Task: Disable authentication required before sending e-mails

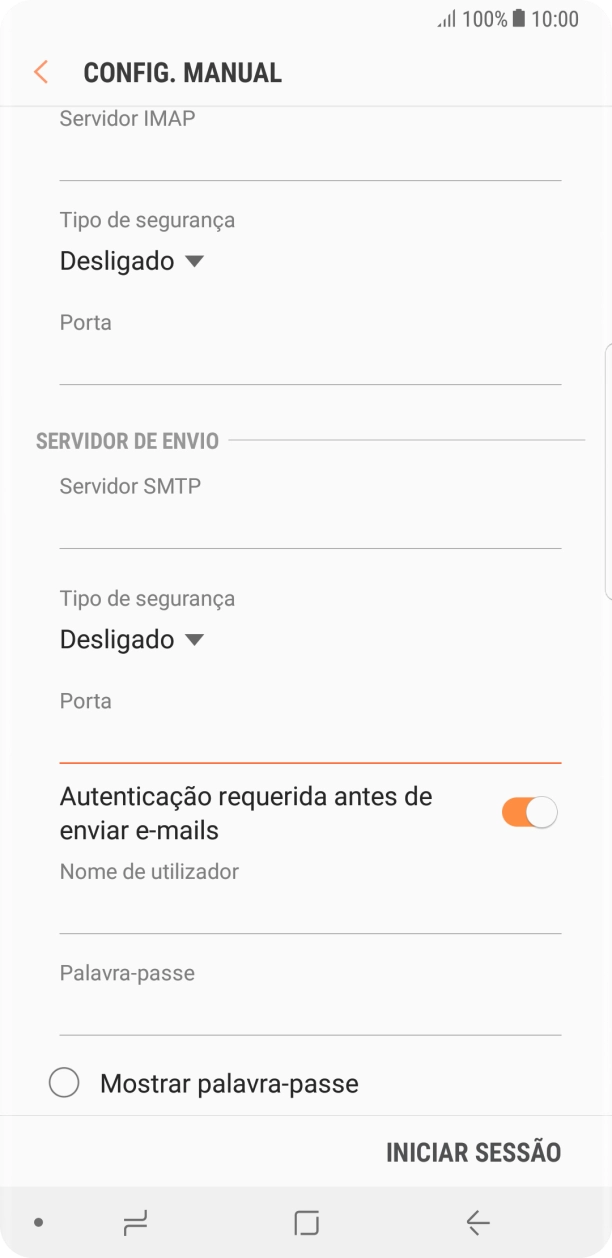Action: [x=529, y=813]
